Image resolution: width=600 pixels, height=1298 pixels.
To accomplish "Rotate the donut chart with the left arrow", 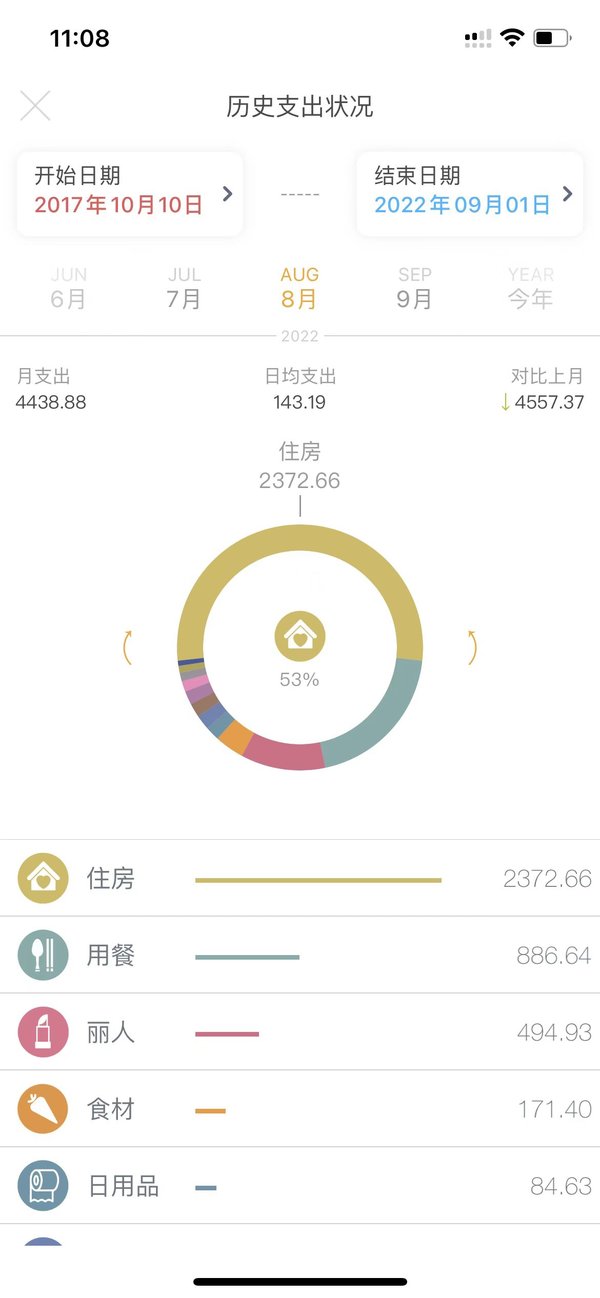I will [x=127, y=647].
